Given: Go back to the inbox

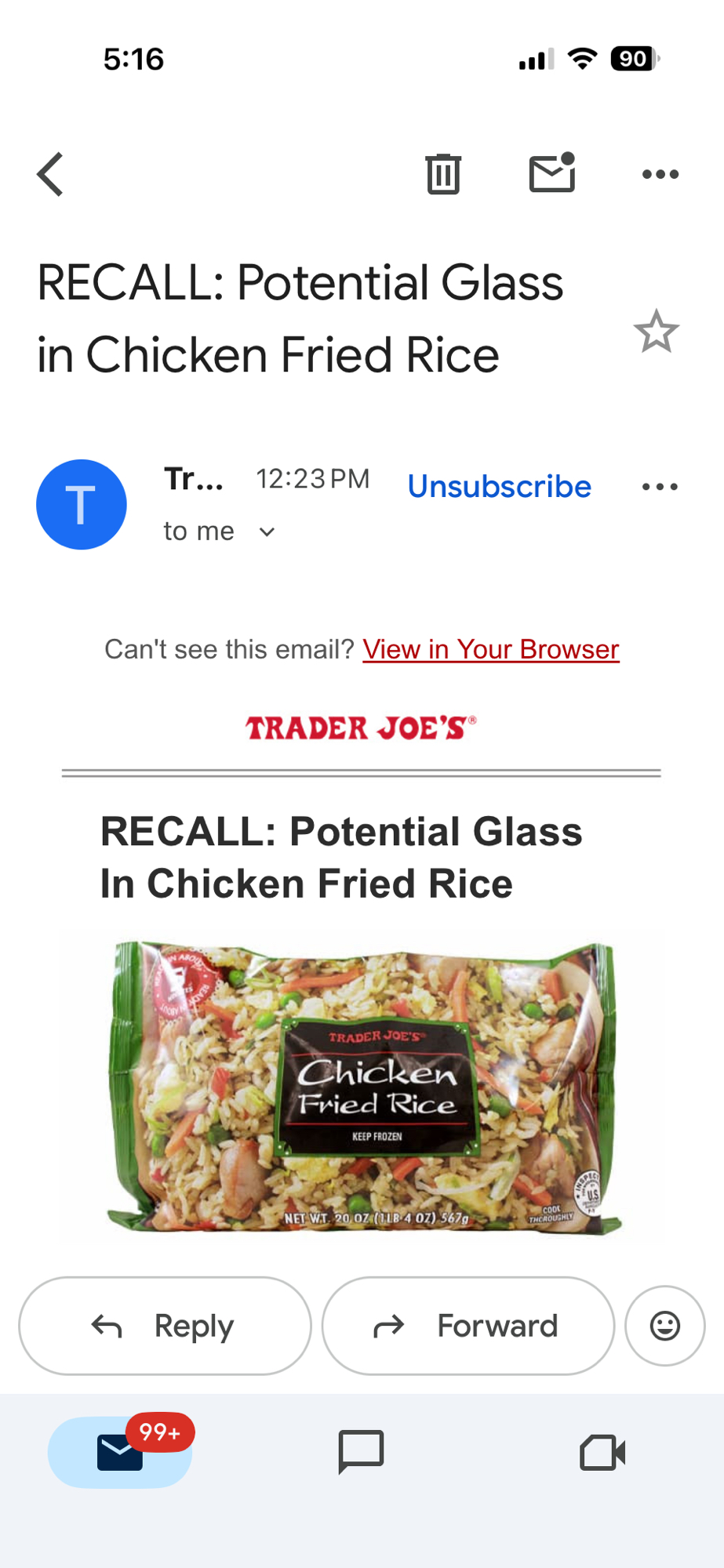Looking at the screenshot, I should pos(50,174).
